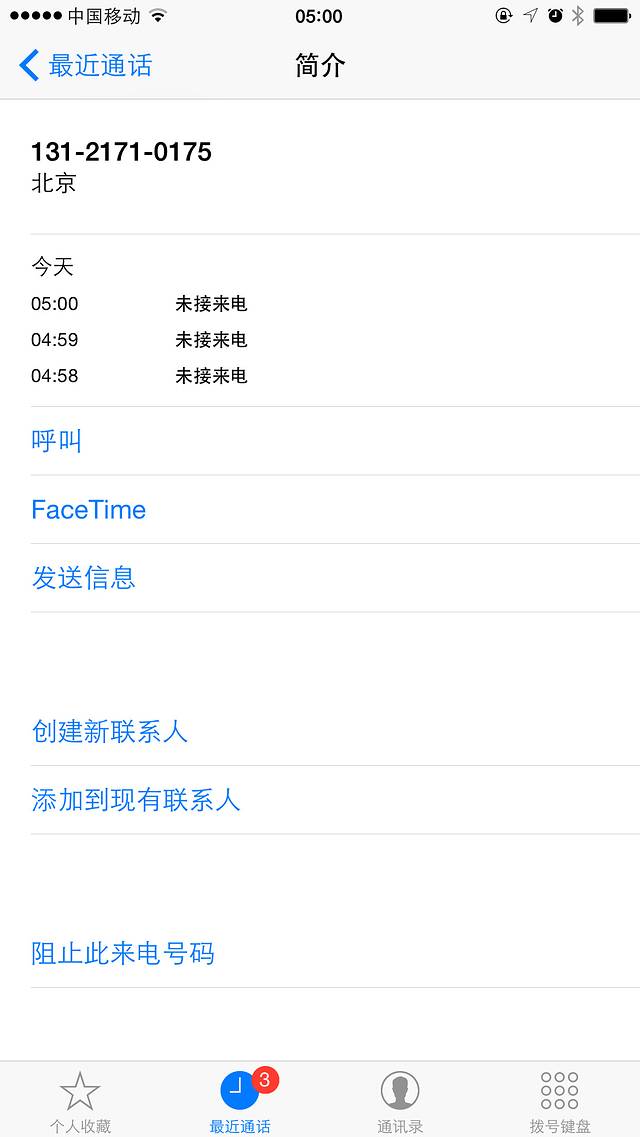Switch to the 个人收藏 tab
640x1137 pixels.
click(80, 1100)
